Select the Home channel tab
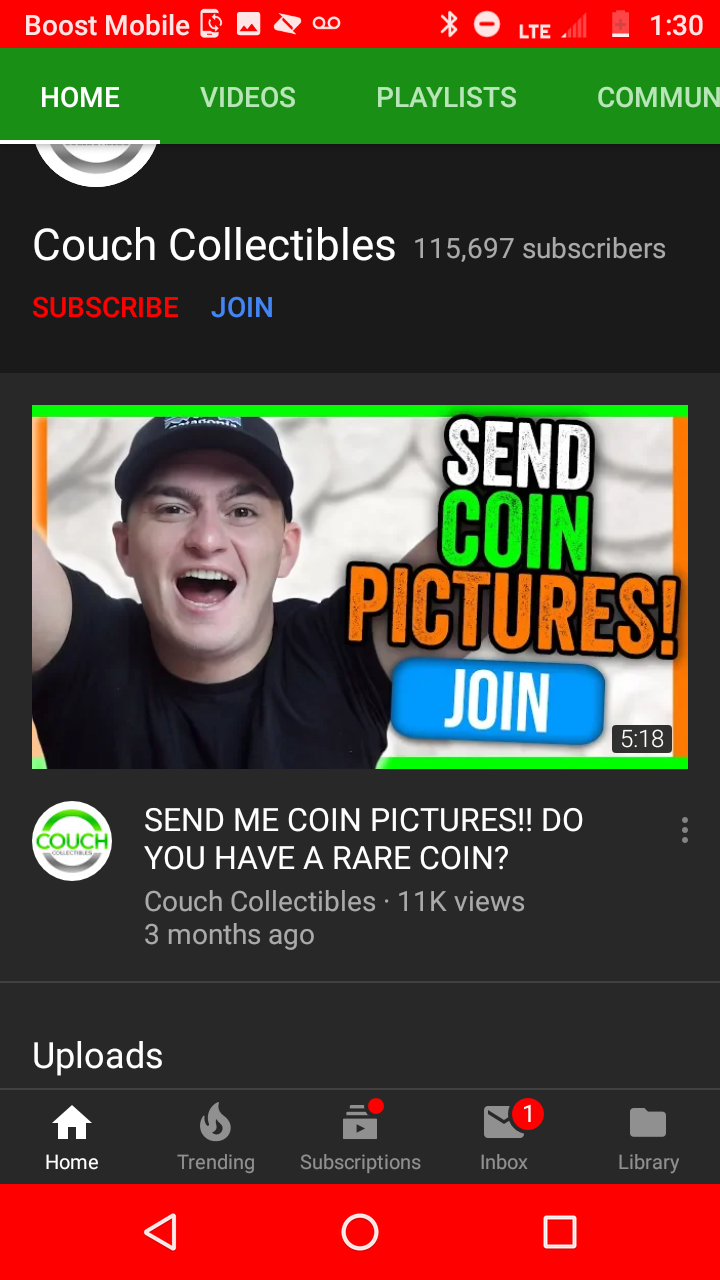 point(80,97)
